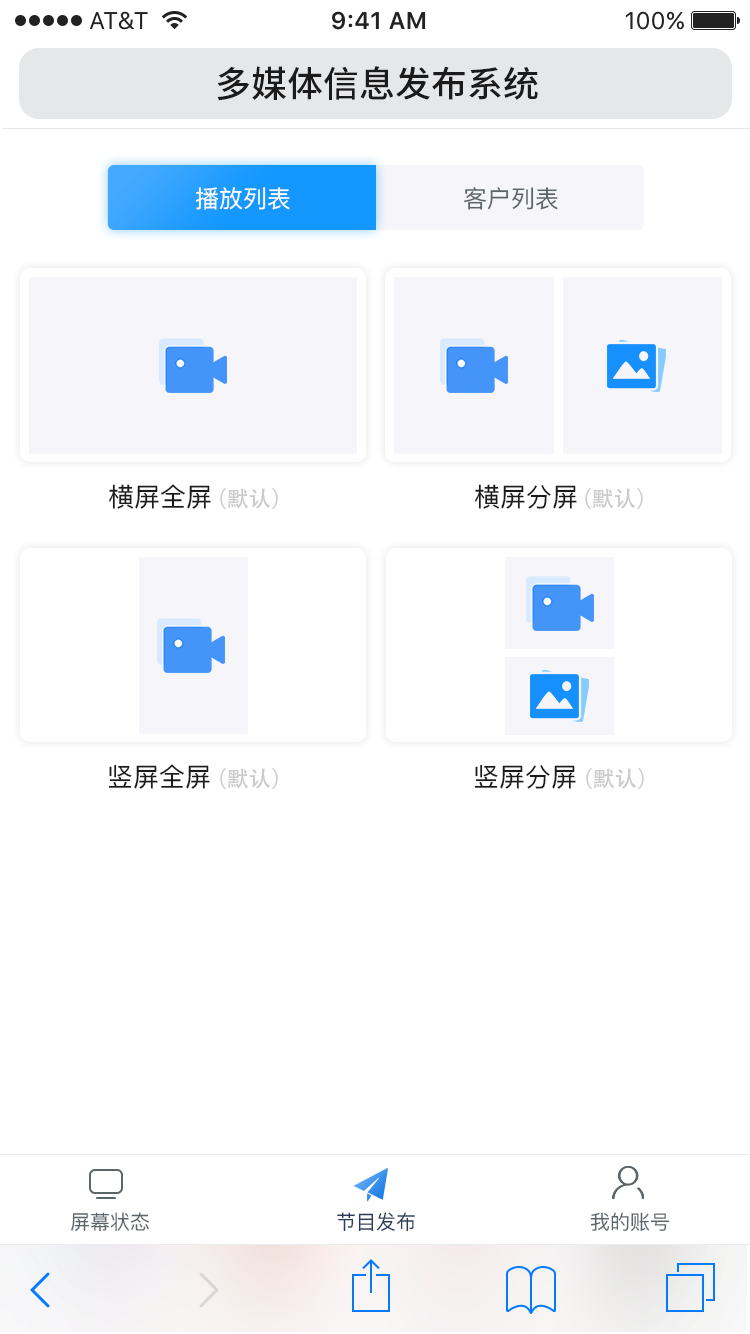This screenshot has width=750, height=1334.
Task: Select the 横屏分屏 layout preview
Action: [558, 366]
